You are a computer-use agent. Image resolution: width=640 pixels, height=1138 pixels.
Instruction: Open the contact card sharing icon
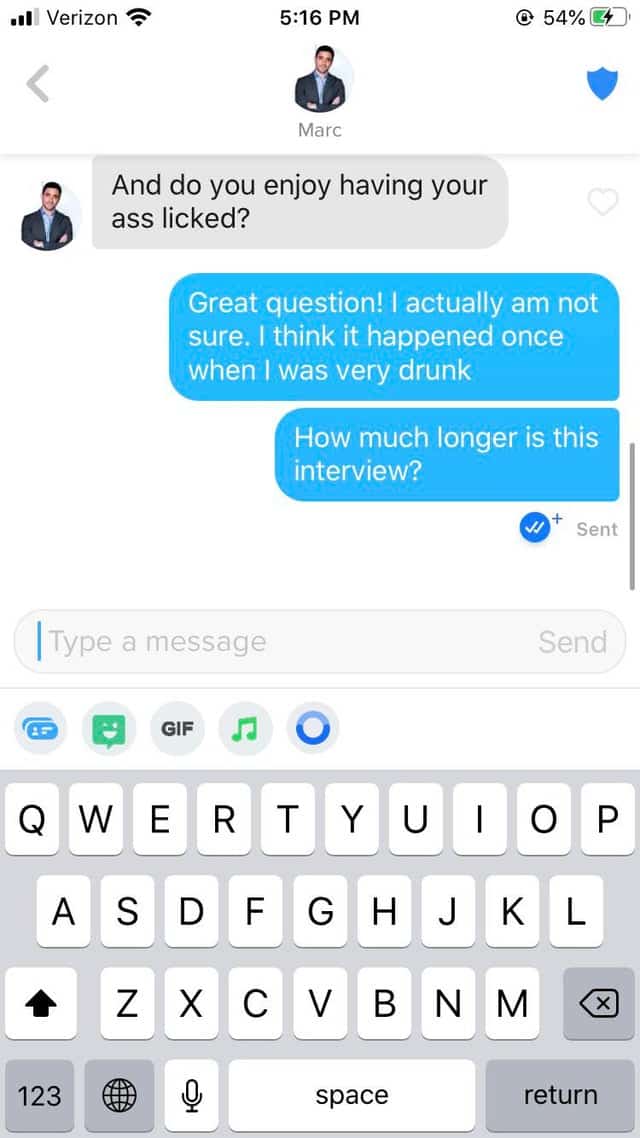click(x=40, y=729)
